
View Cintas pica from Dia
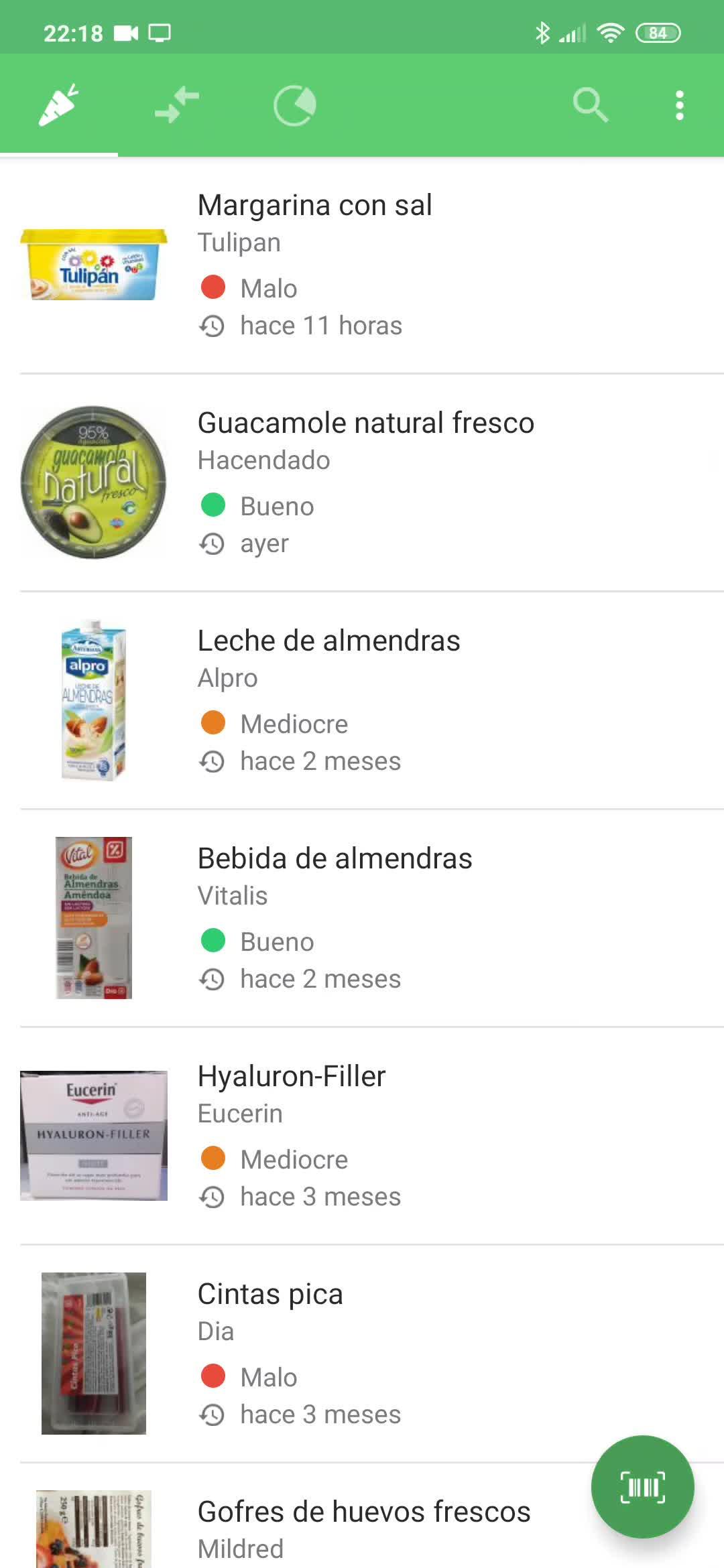pyautogui.click(x=362, y=1354)
